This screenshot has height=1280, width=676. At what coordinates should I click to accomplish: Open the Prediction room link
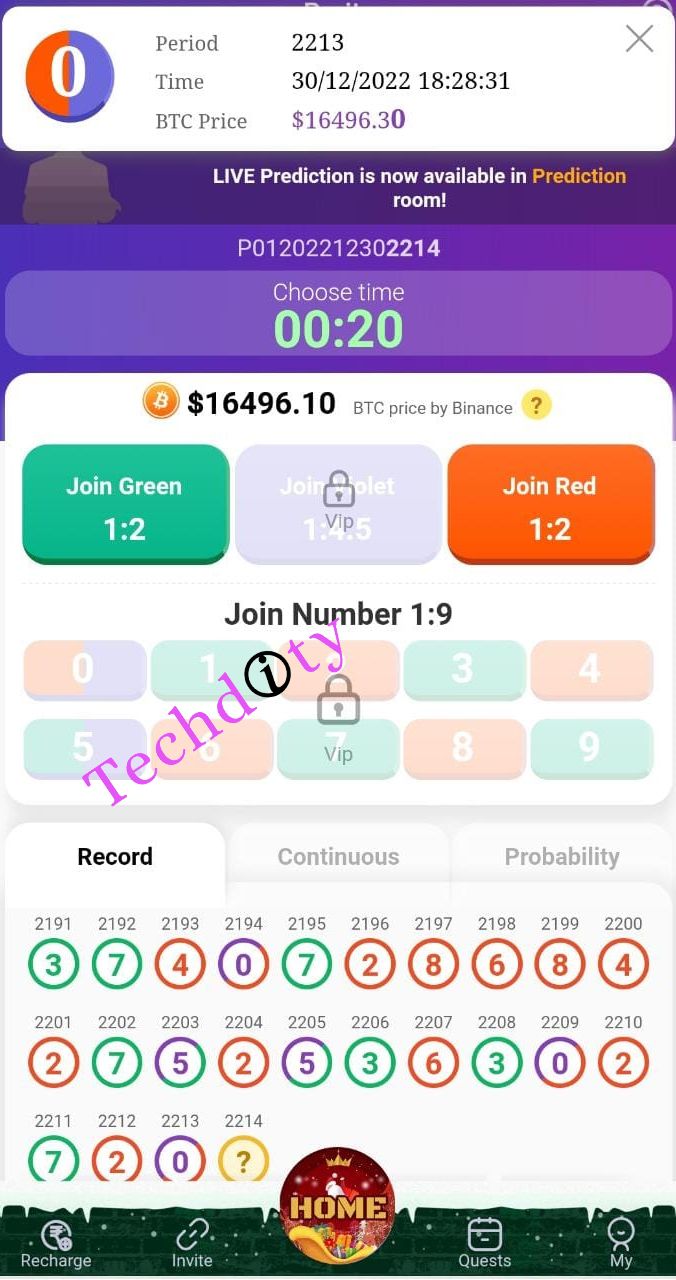coord(578,176)
